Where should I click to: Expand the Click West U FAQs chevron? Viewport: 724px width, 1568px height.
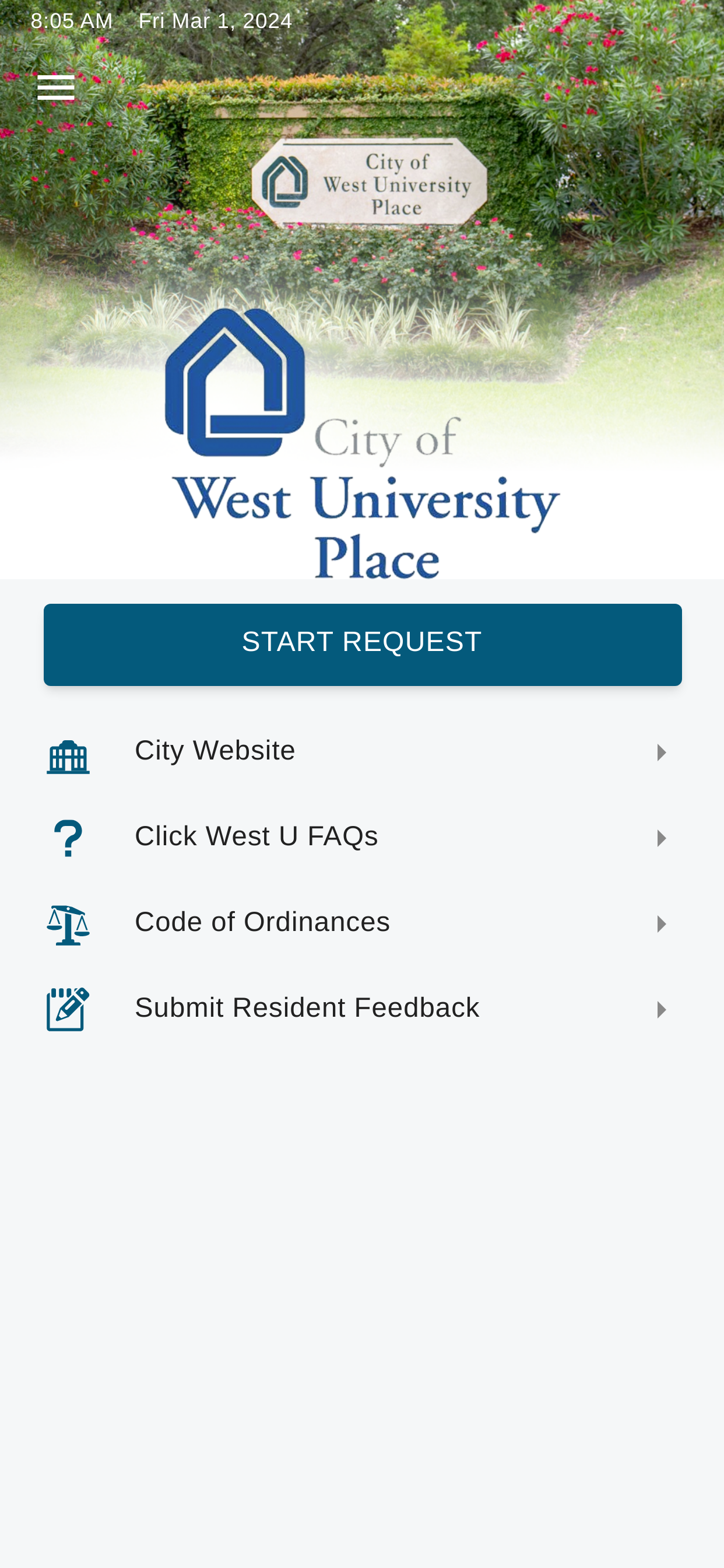click(660, 838)
